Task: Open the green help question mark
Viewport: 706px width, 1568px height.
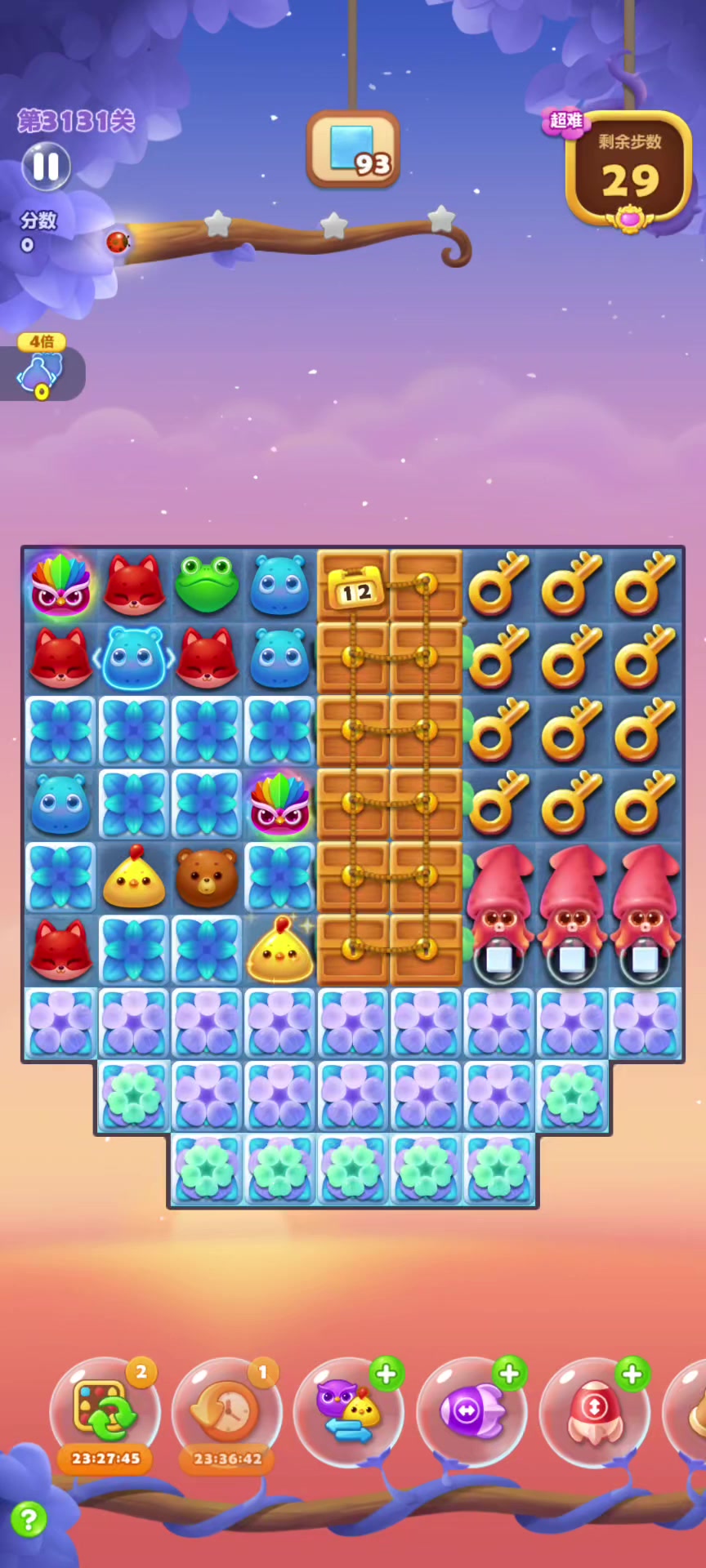Action: point(29,1520)
